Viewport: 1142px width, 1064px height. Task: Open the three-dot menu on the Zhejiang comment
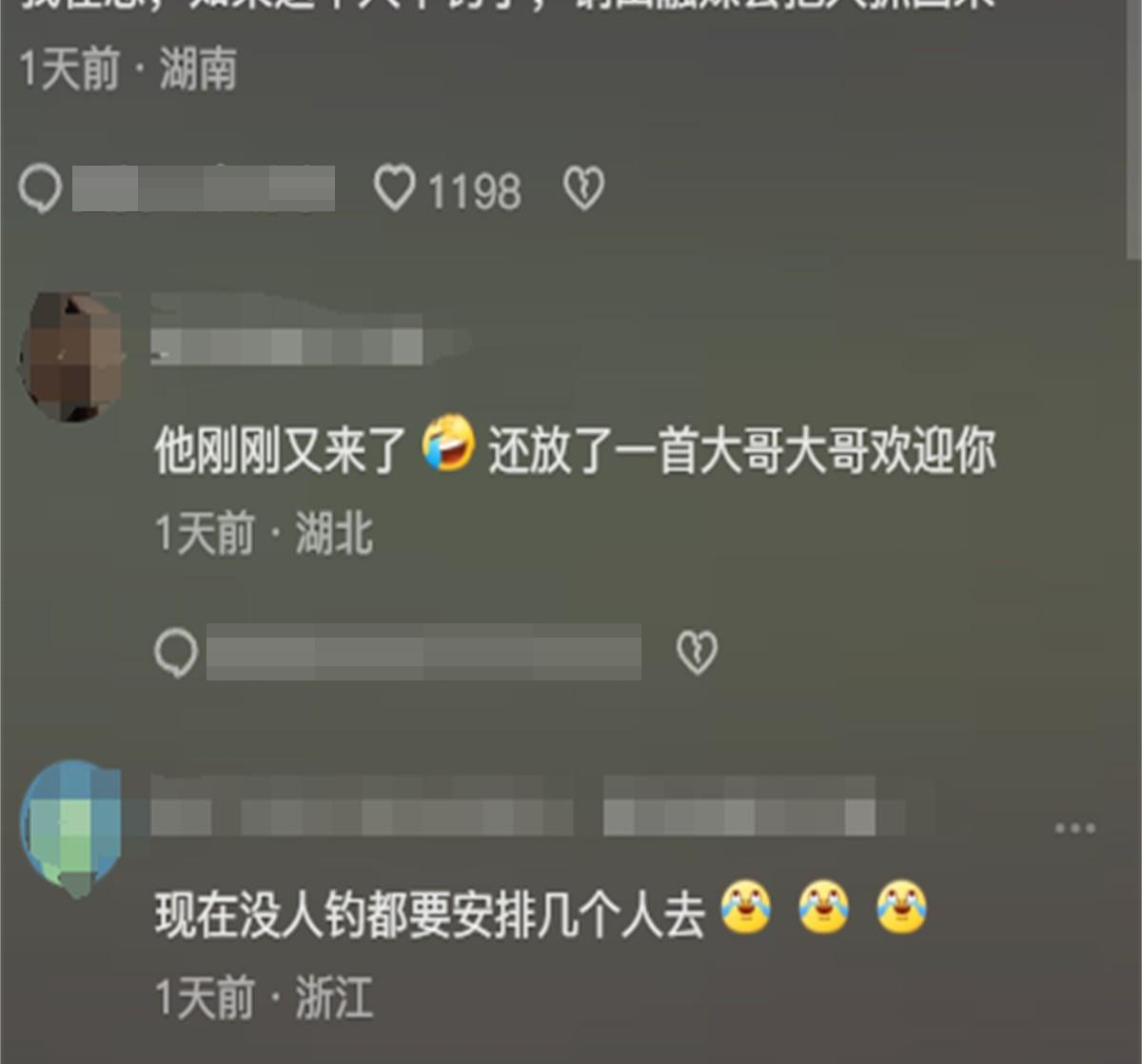click(1074, 829)
